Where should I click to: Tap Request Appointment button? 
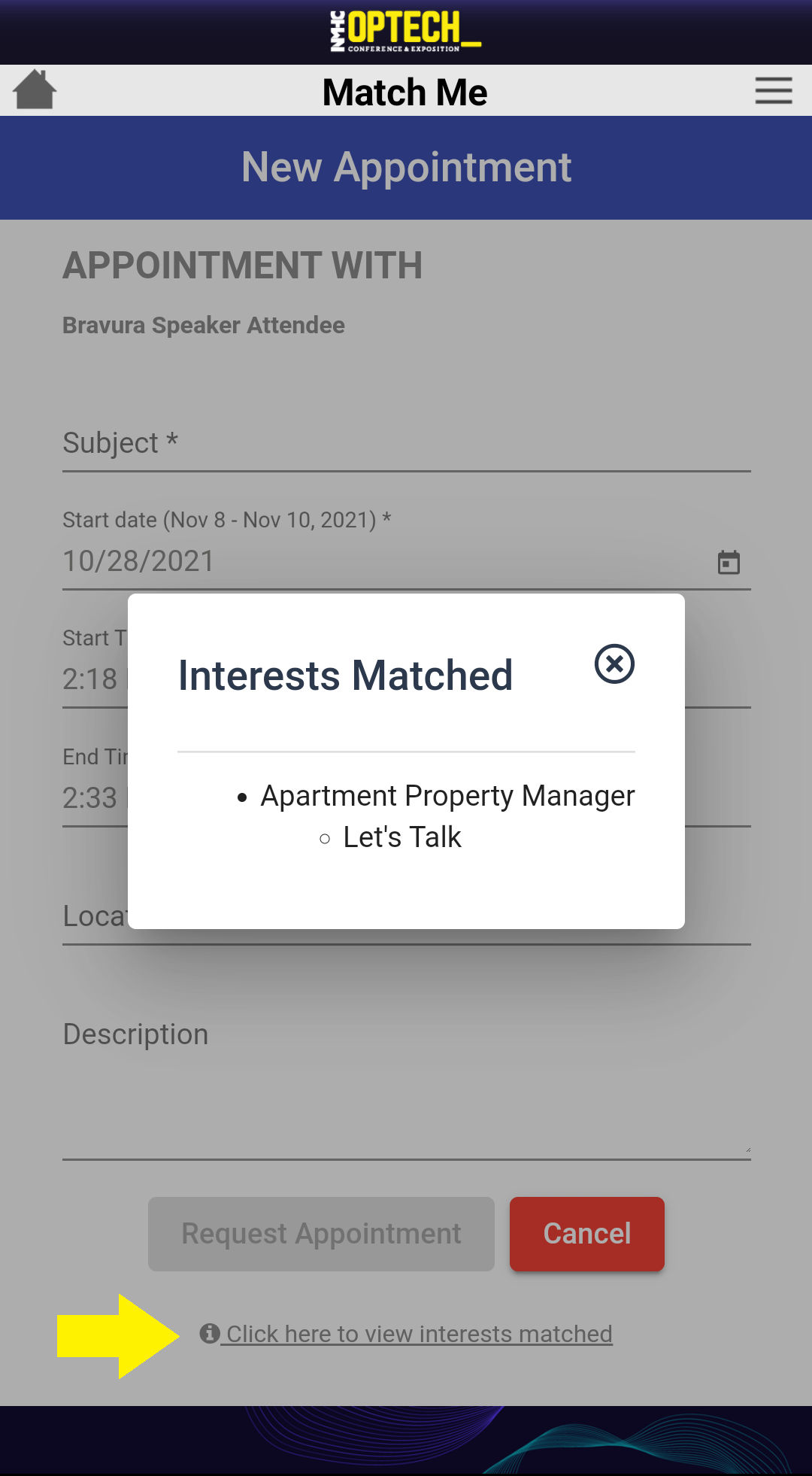point(321,1234)
